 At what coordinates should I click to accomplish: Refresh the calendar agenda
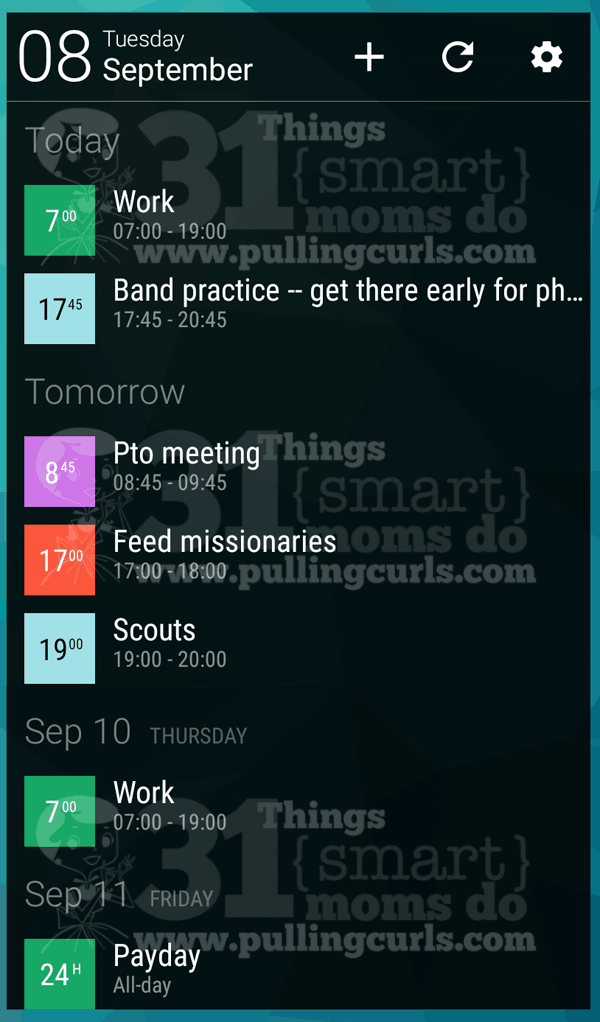point(458,57)
